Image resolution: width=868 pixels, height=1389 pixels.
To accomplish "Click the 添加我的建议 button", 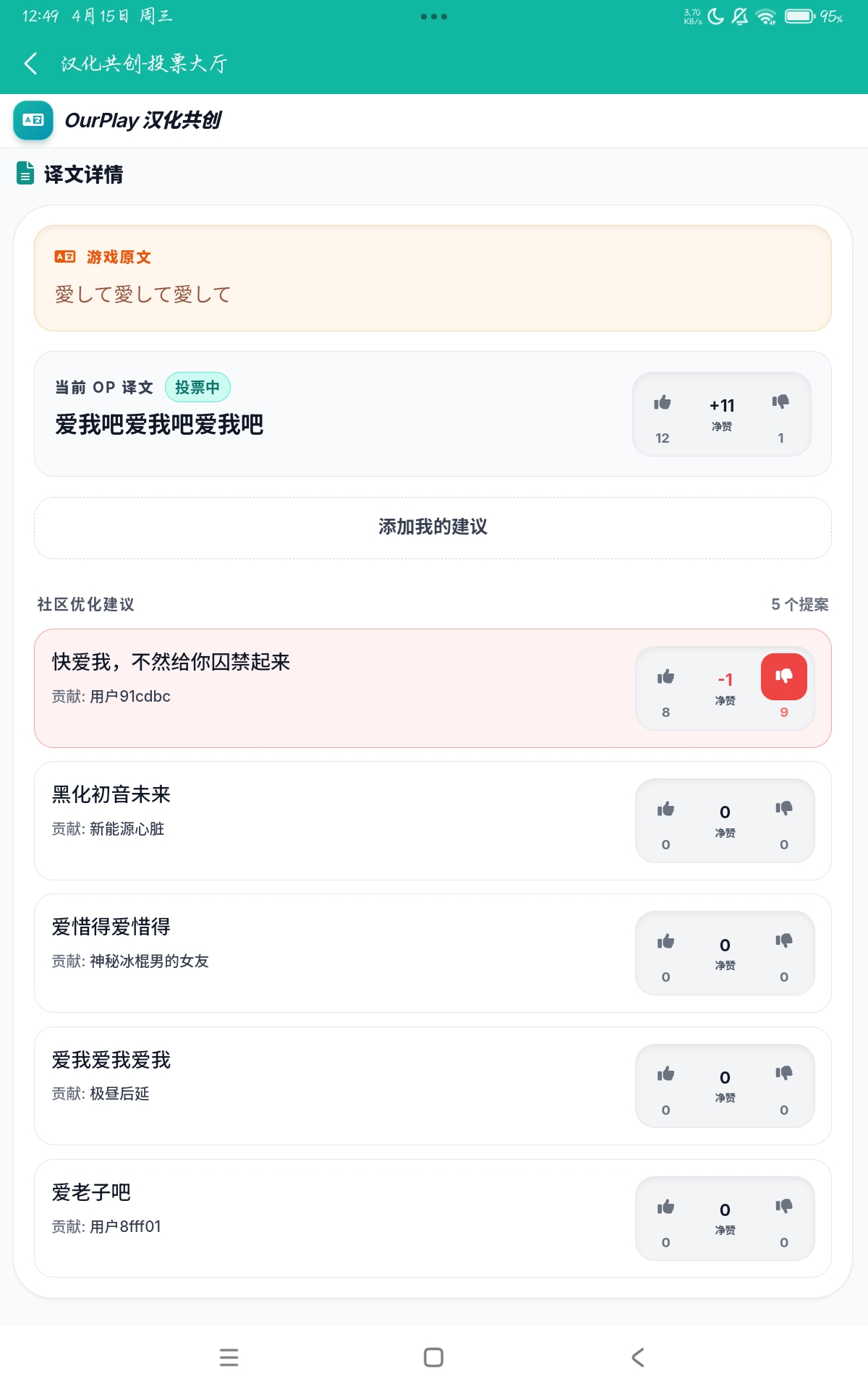I will (x=433, y=528).
